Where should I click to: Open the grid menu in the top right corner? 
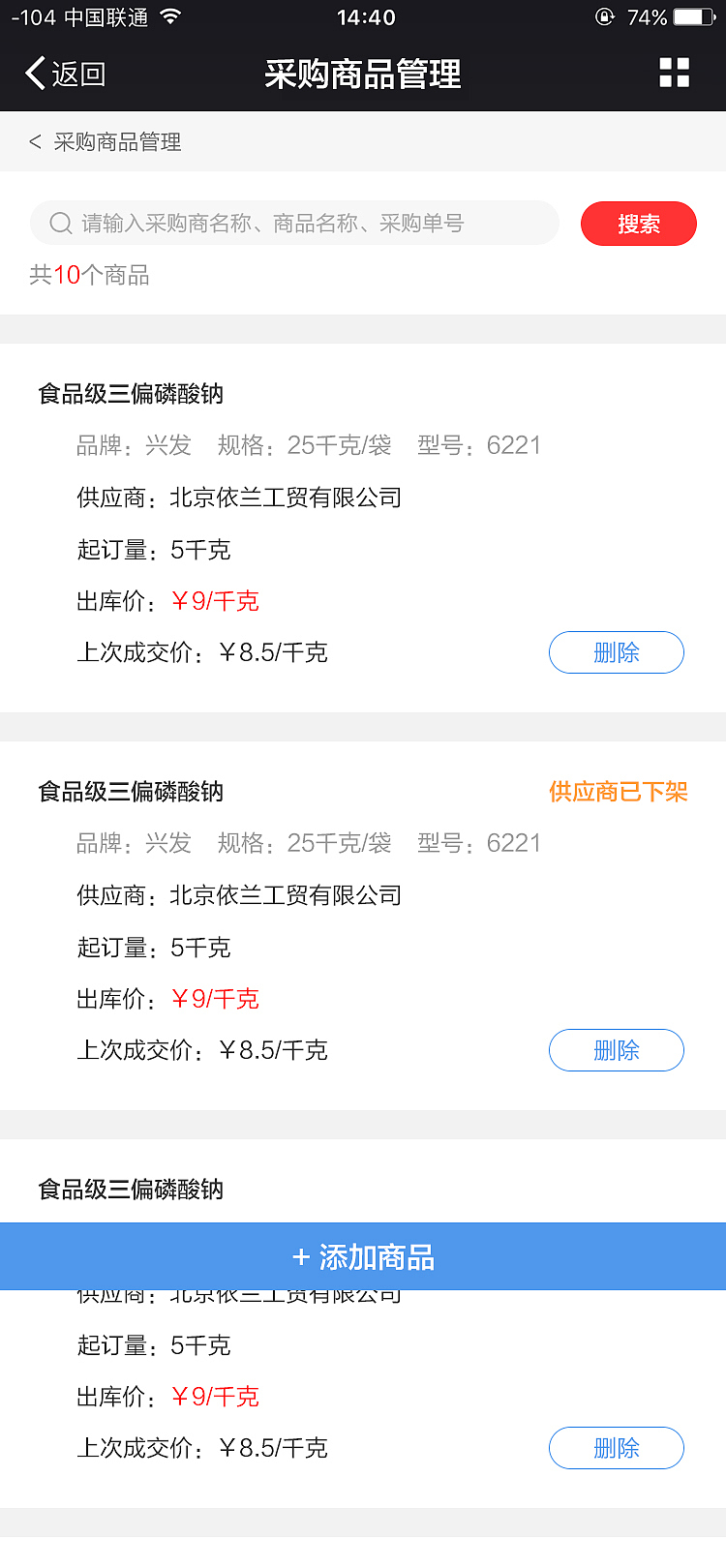coord(674,72)
